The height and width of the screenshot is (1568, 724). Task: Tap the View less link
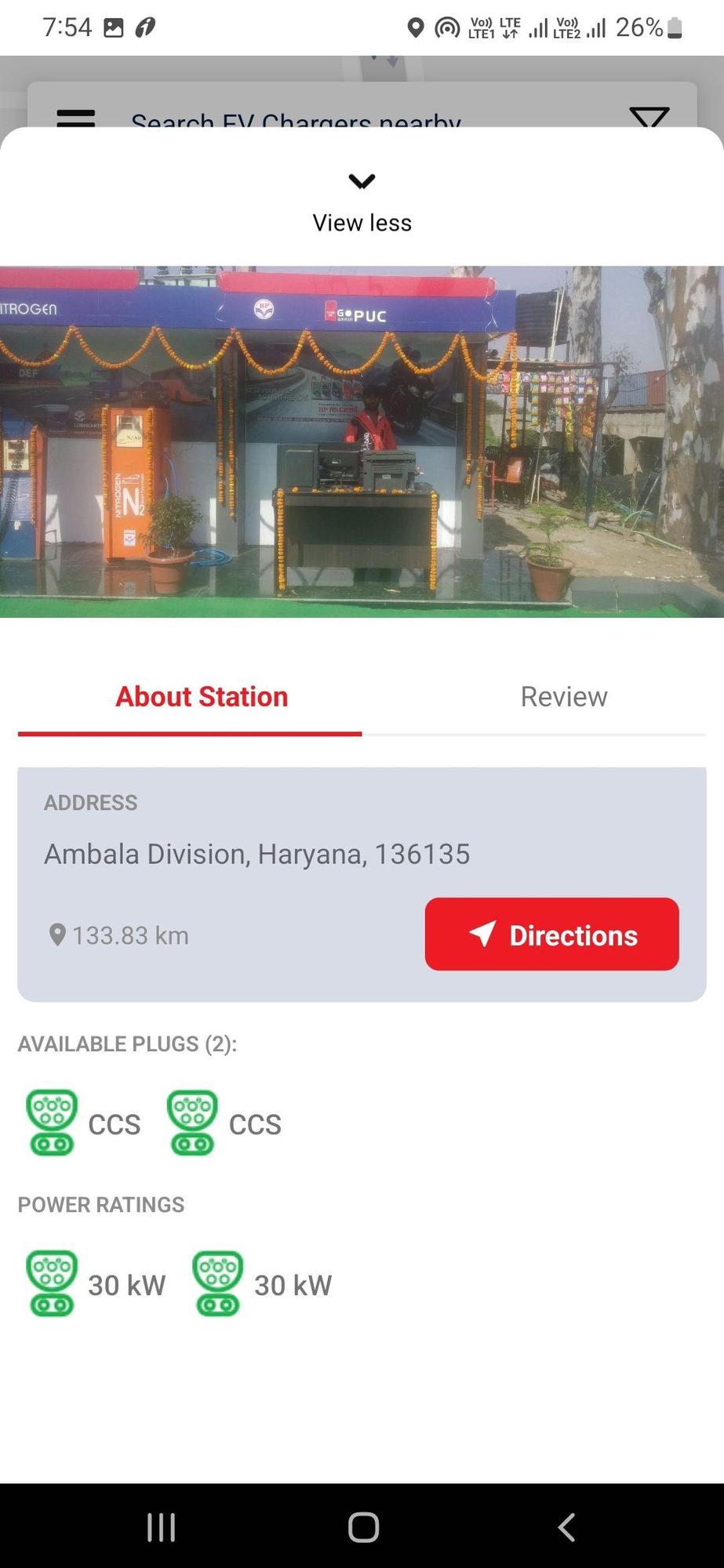tap(362, 222)
